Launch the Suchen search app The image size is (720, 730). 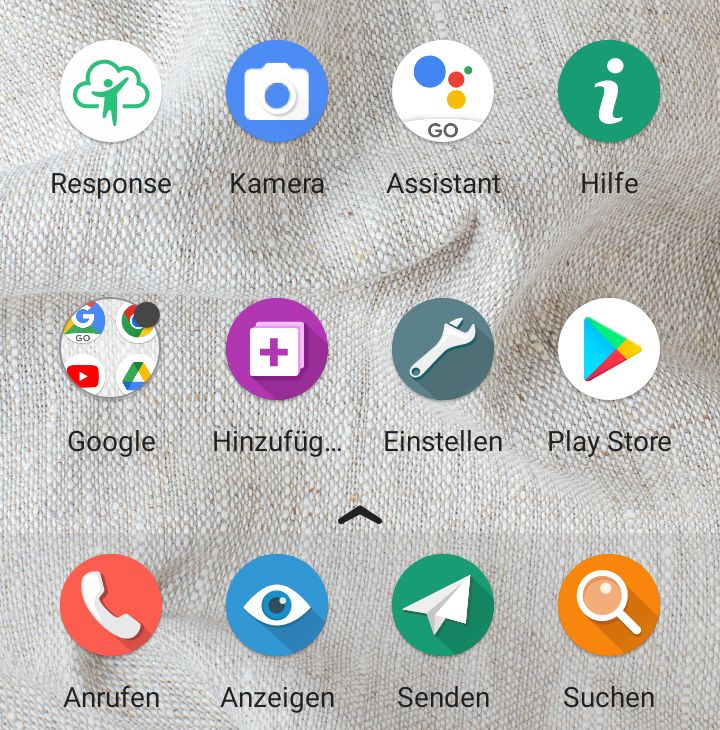tap(609, 605)
